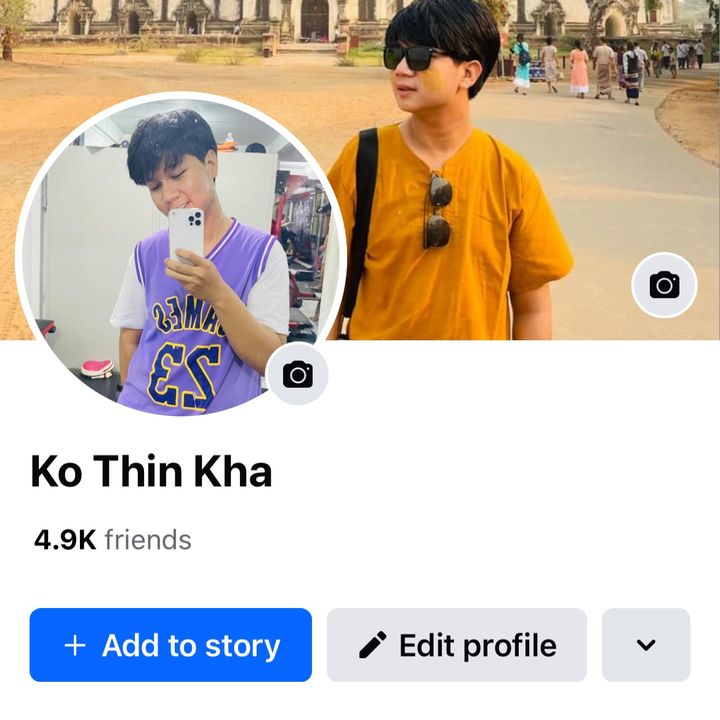View the 4.9K friends list

[112, 540]
